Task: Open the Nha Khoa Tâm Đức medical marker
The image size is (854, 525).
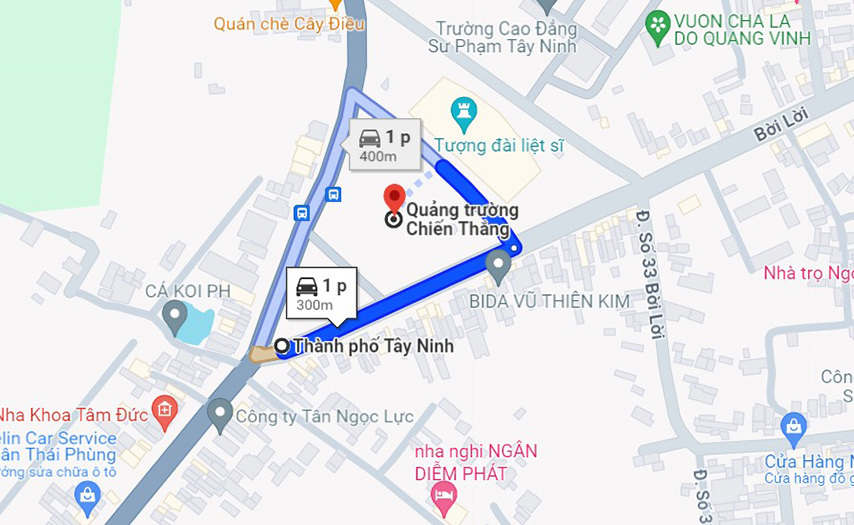Action: pyautogui.click(x=166, y=408)
